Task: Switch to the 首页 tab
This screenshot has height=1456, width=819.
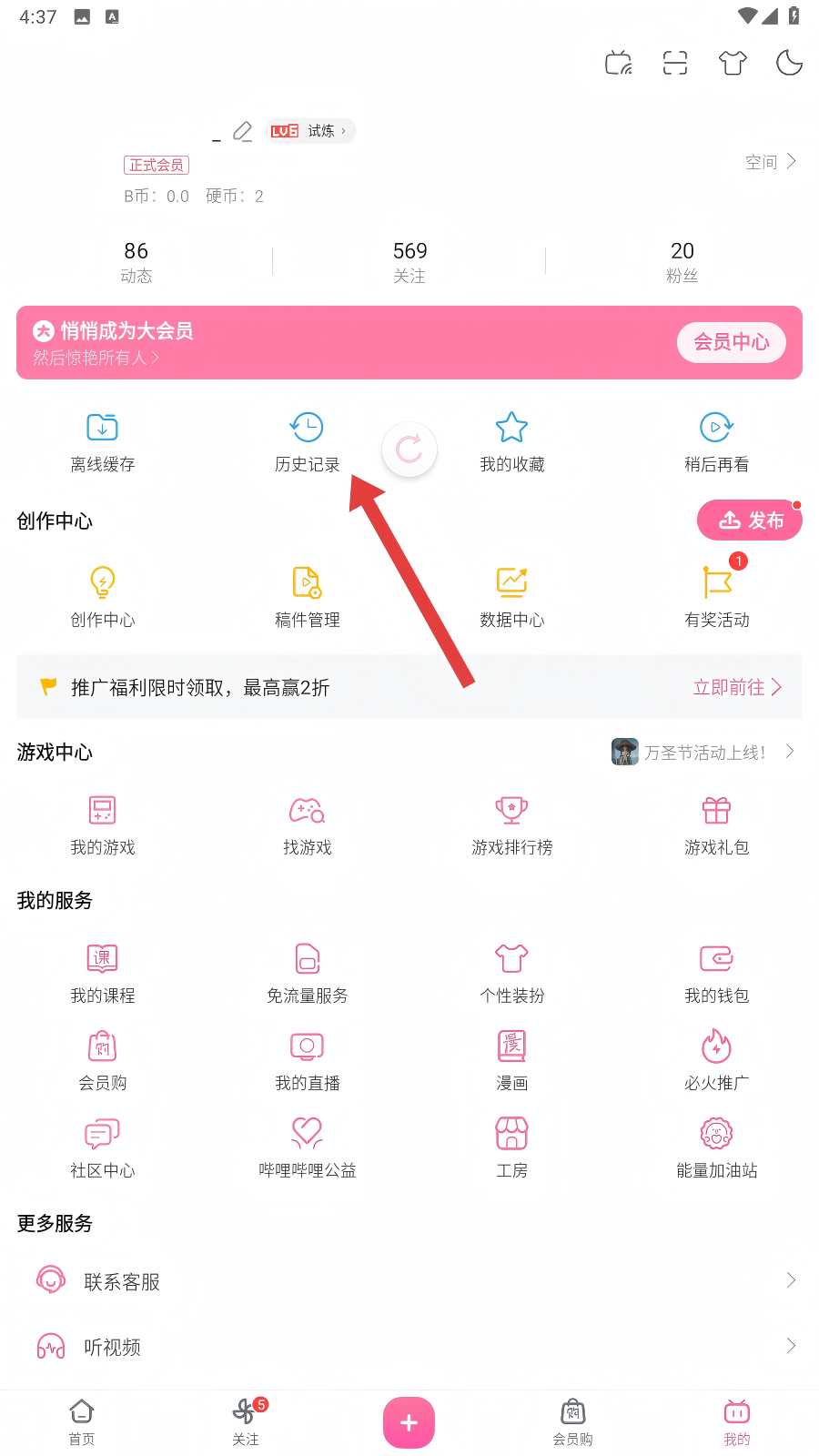Action: click(82, 1421)
